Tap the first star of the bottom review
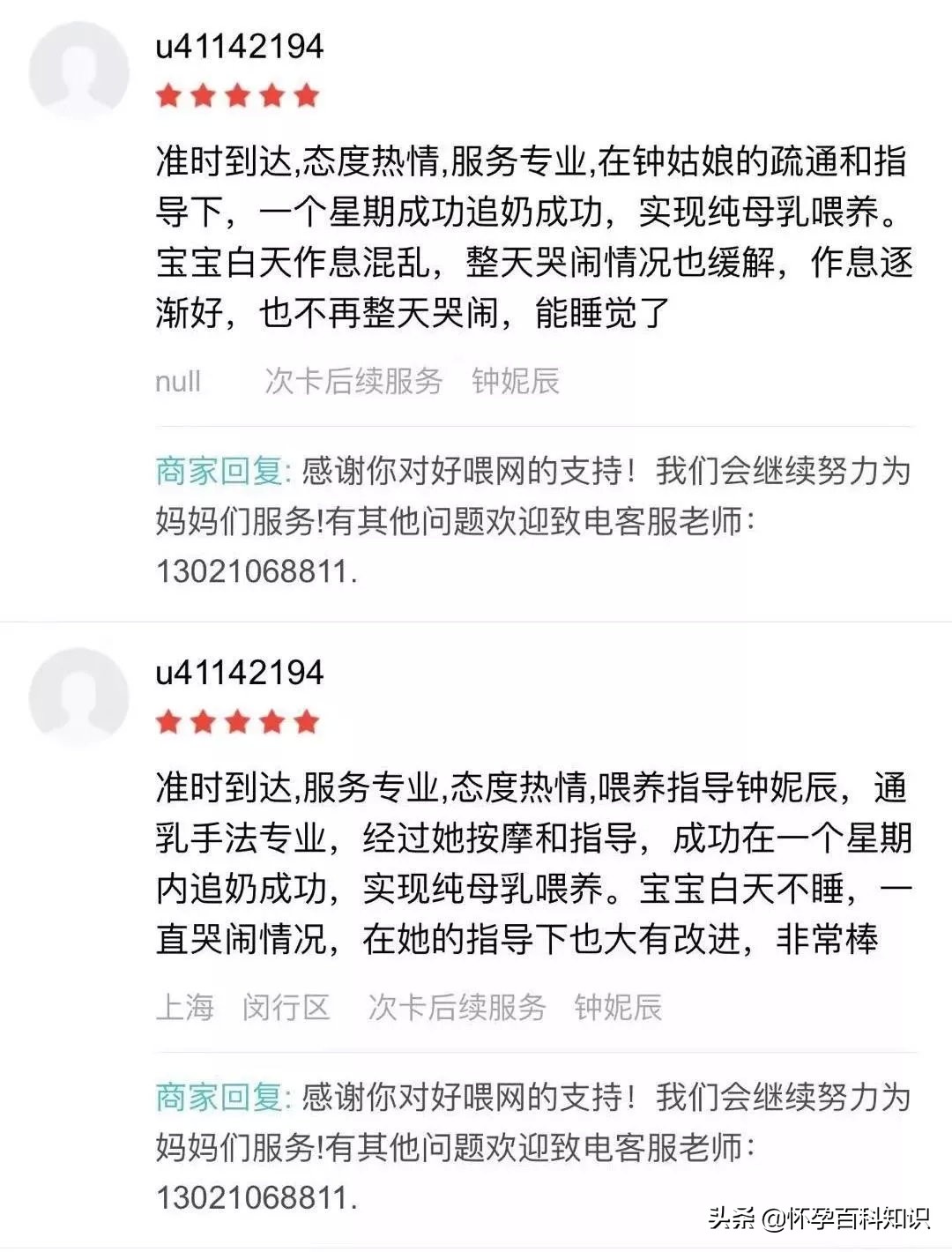The width and height of the screenshot is (952, 1252). point(168,723)
